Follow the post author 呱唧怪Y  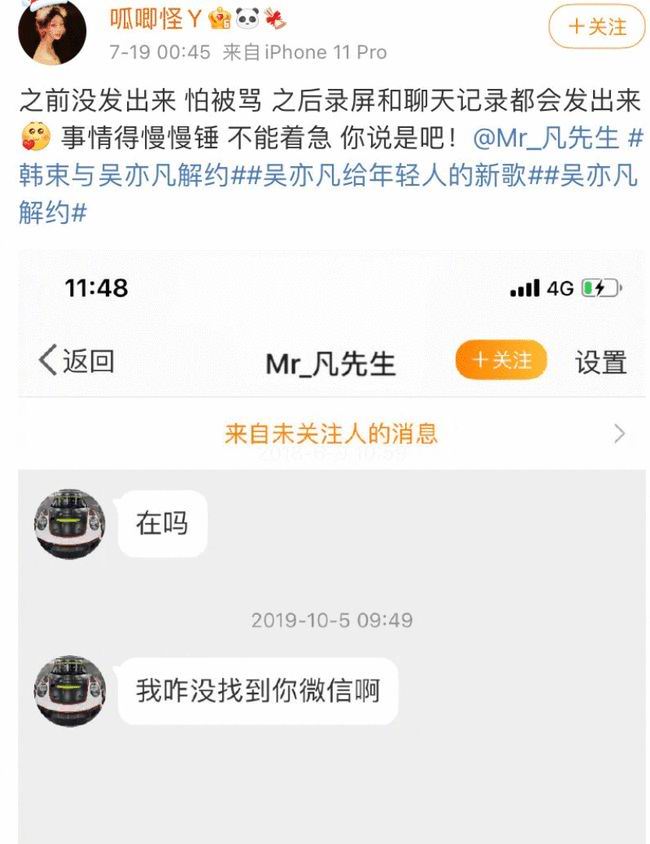596,28
